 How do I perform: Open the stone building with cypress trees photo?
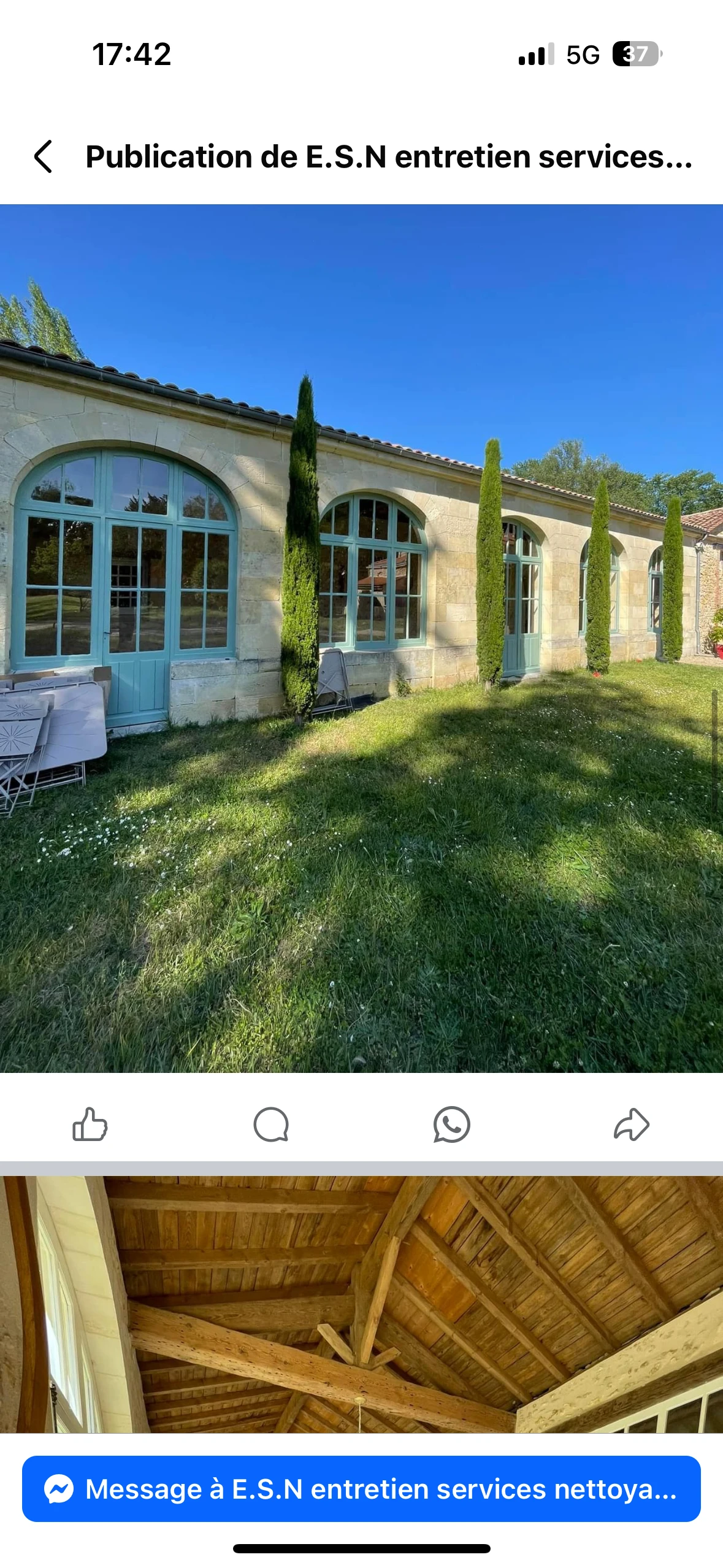[361, 638]
